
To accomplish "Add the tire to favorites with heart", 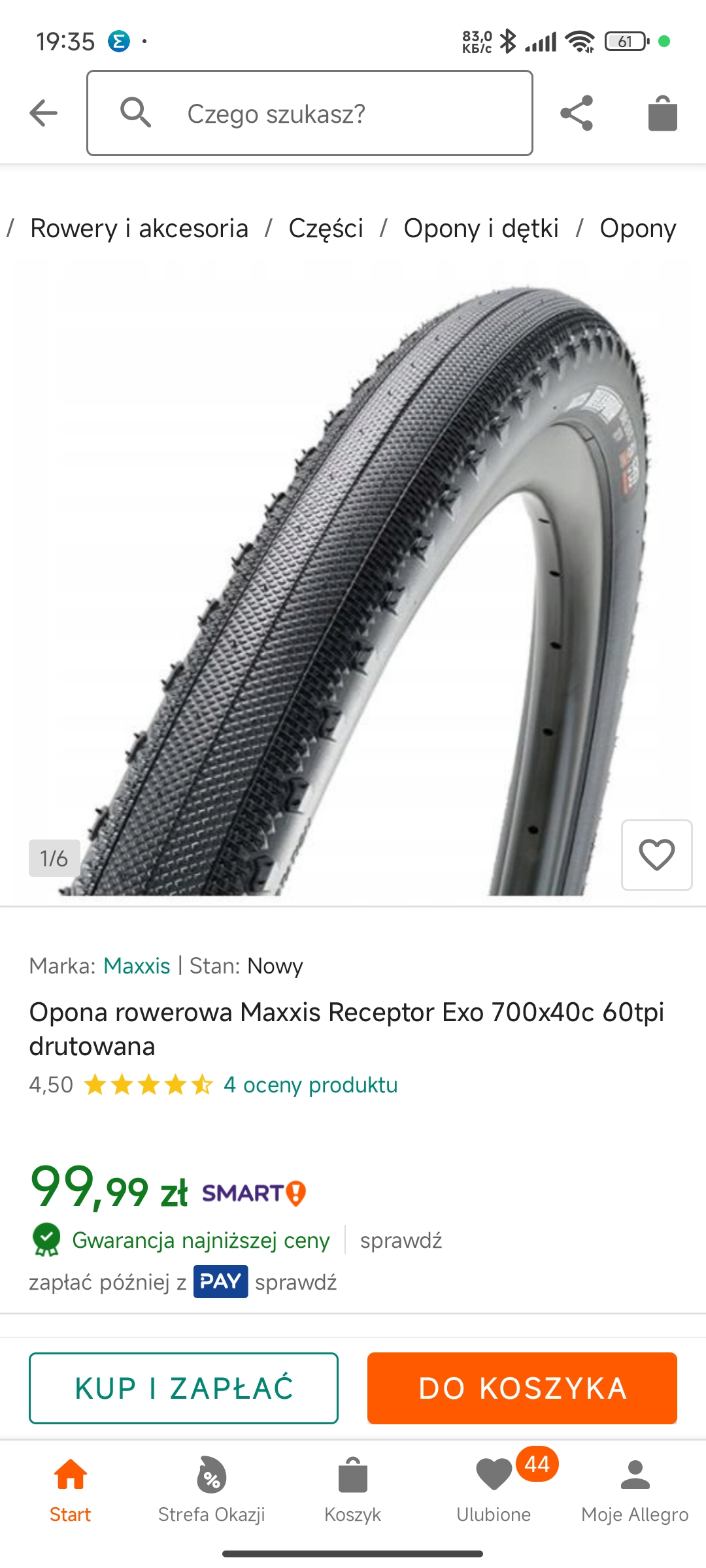I will coord(656,855).
